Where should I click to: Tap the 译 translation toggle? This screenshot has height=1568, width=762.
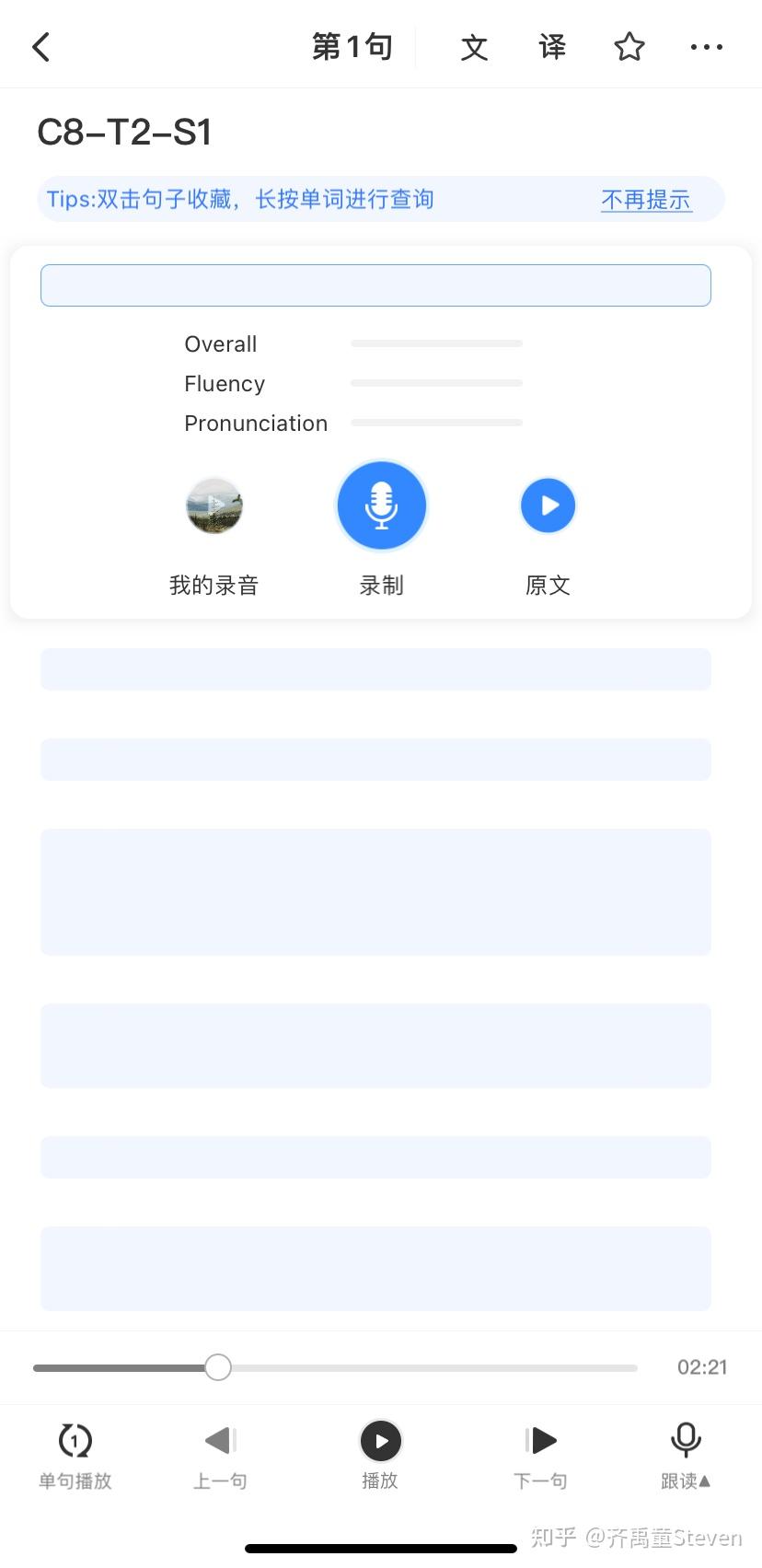coord(552,47)
